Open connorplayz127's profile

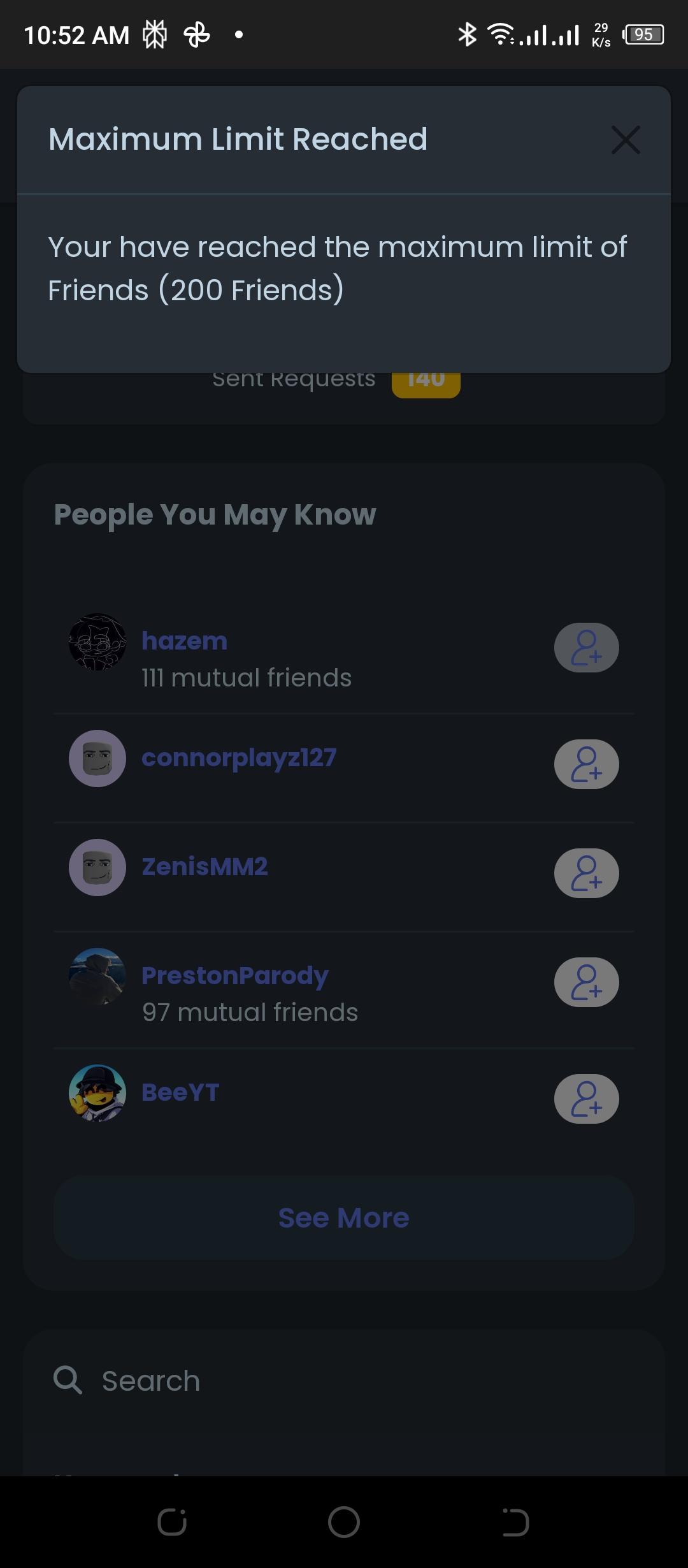[239, 758]
